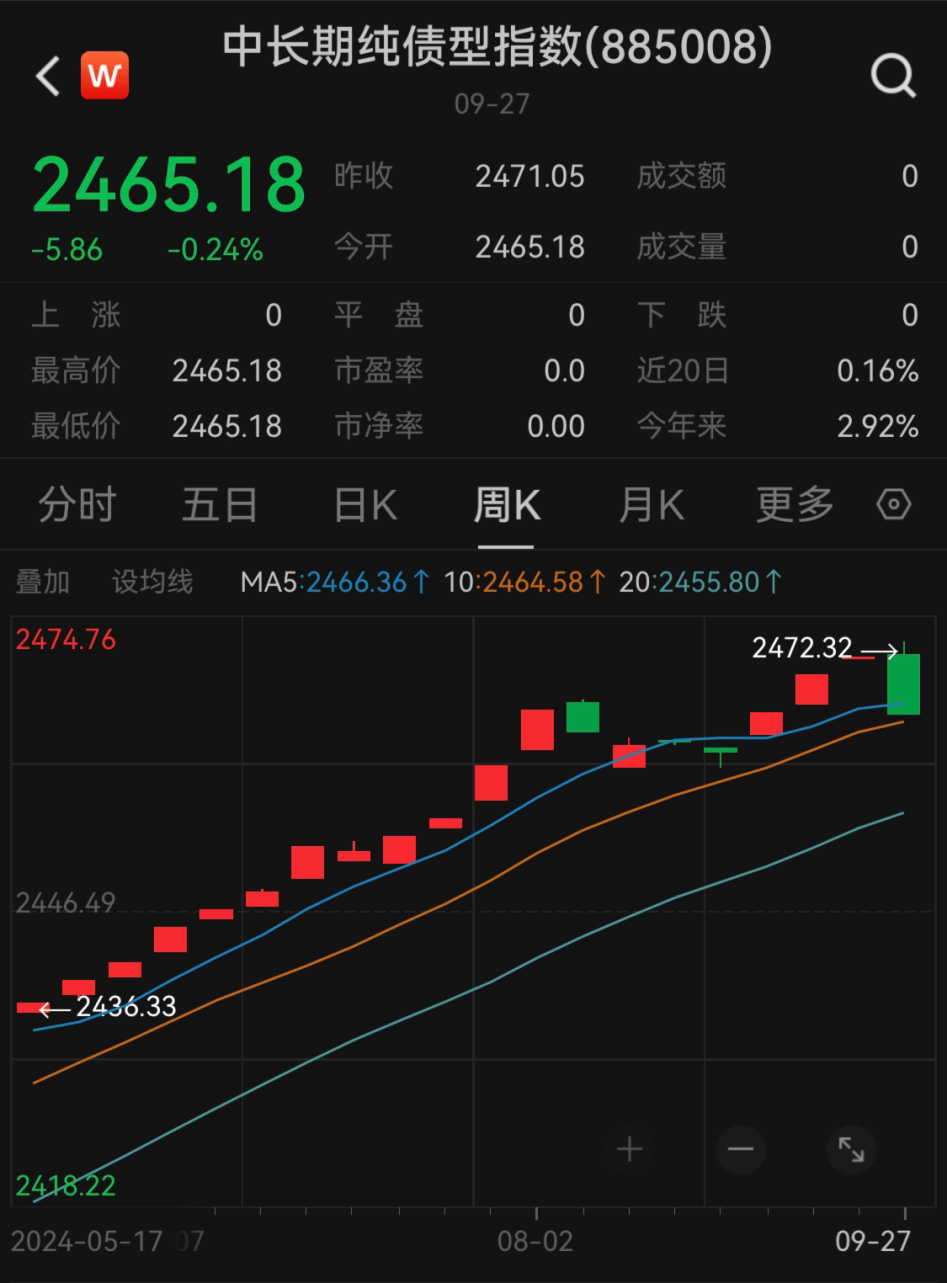Switch to the 分时 intraday tab
This screenshot has height=1283, width=947.
pyautogui.click(x=77, y=505)
